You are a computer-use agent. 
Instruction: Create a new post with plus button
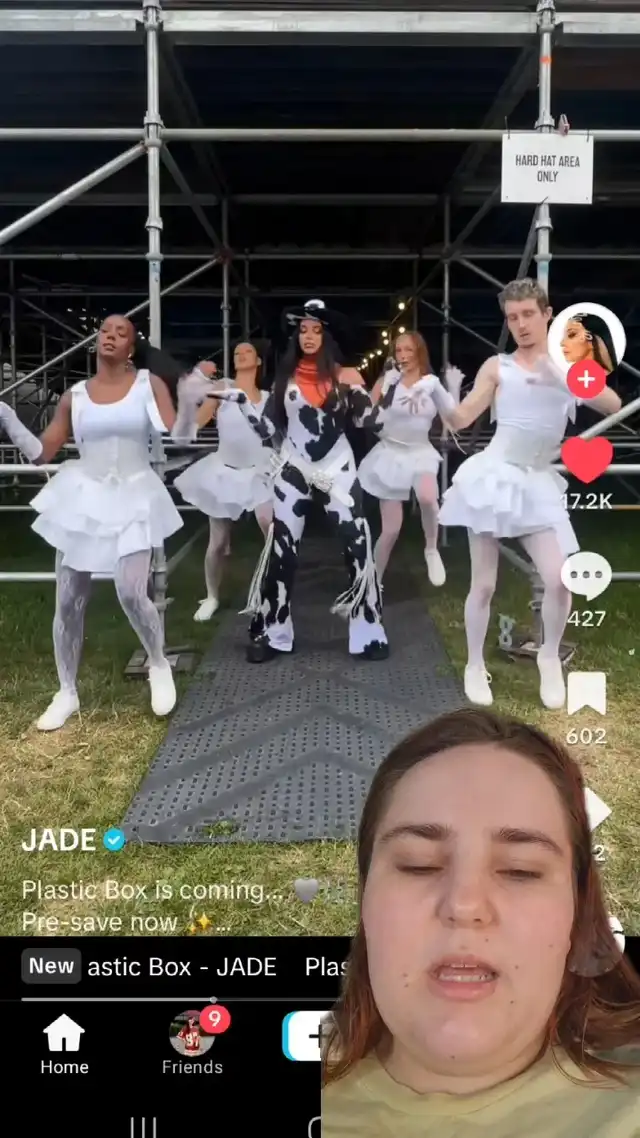pos(304,1036)
